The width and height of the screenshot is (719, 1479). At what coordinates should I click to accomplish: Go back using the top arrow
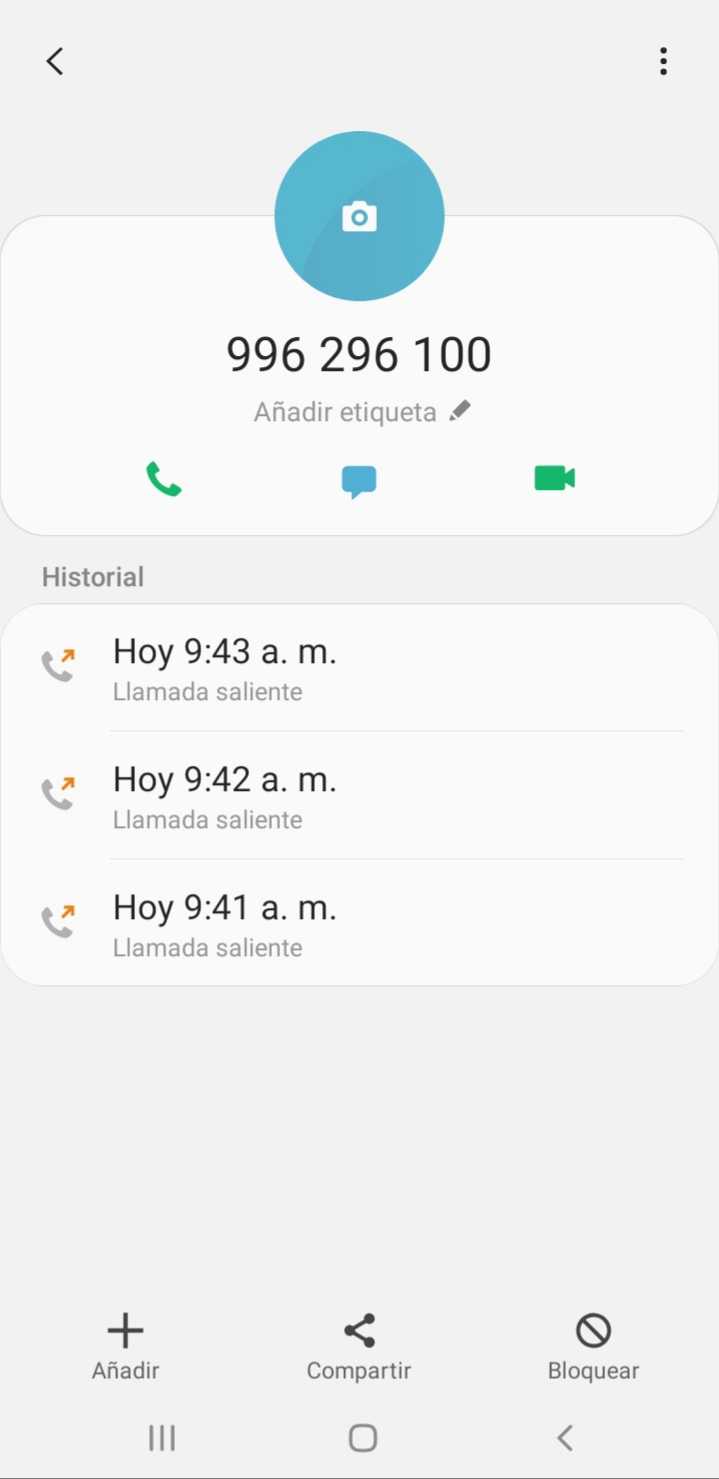click(x=55, y=61)
